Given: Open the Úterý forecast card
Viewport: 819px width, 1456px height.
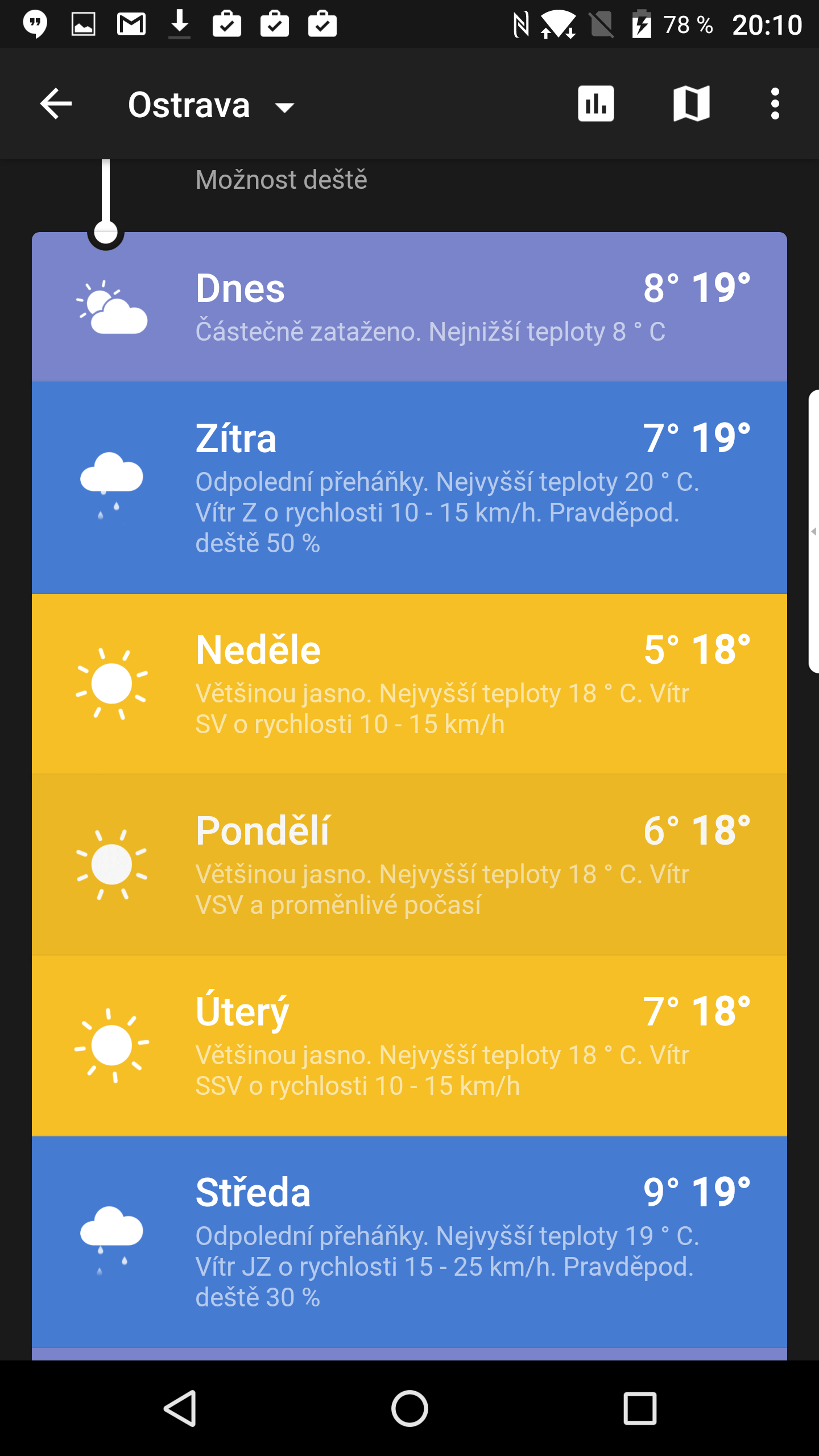Looking at the screenshot, I should pyautogui.click(x=409, y=1045).
